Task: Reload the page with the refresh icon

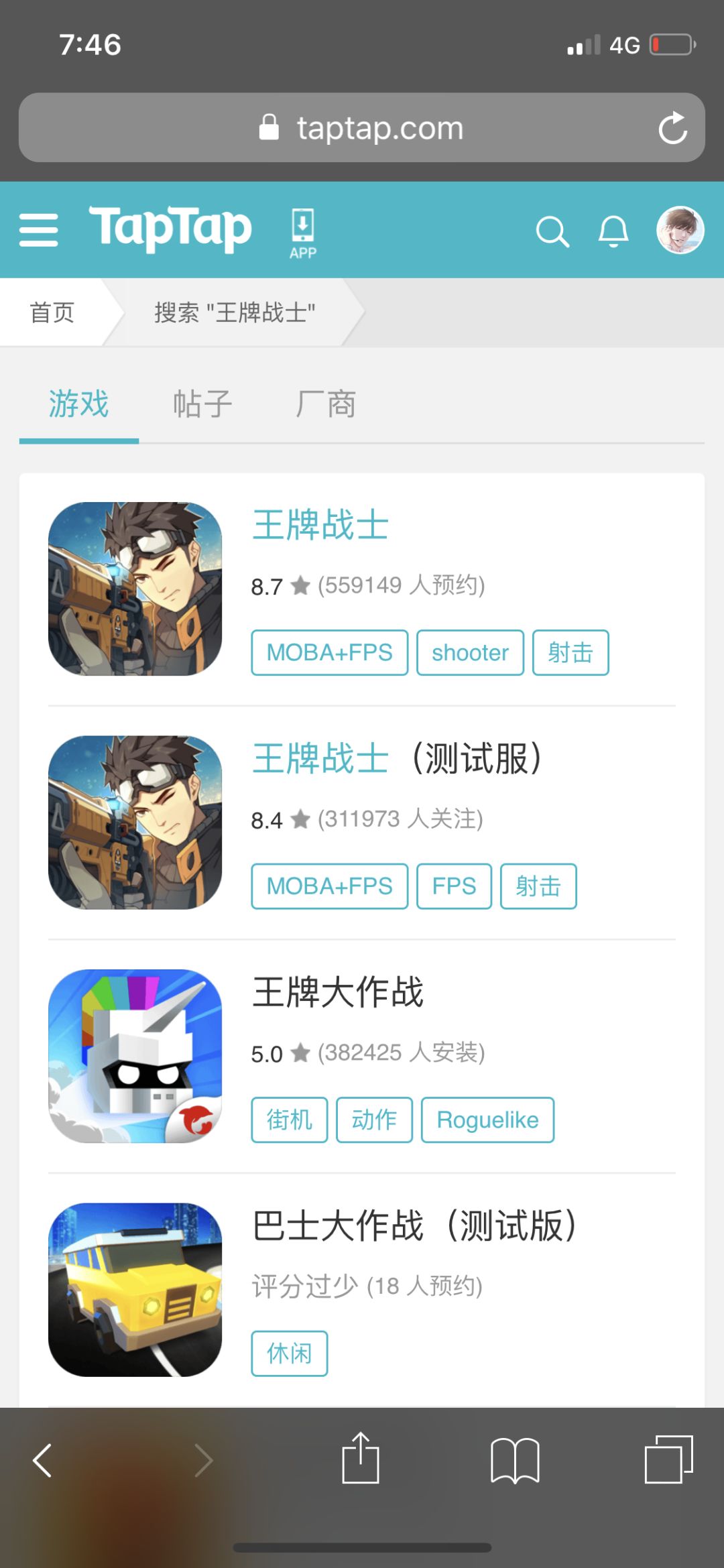Action: pos(672,127)
